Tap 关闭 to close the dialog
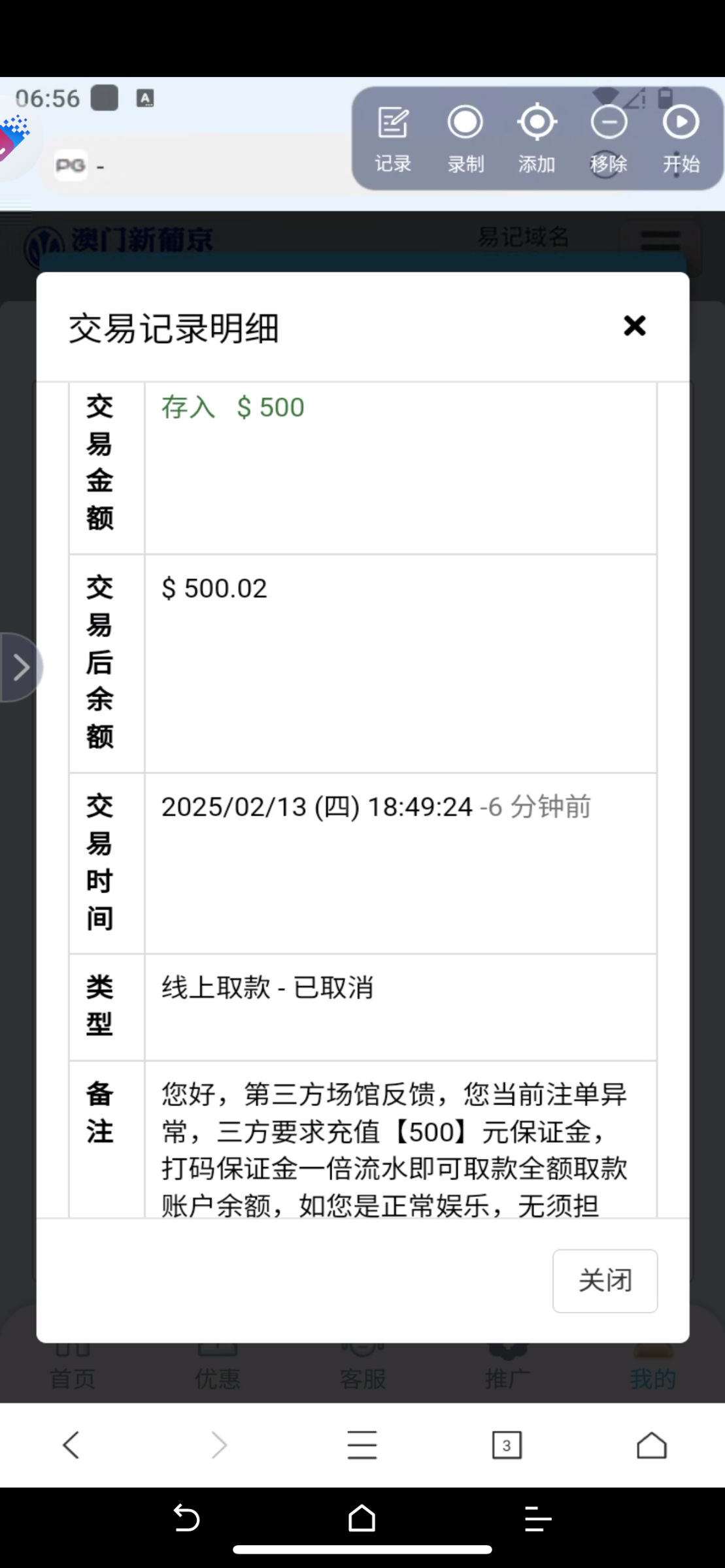The width and height of the screenshot is (725, 1568). point(604,1281)
